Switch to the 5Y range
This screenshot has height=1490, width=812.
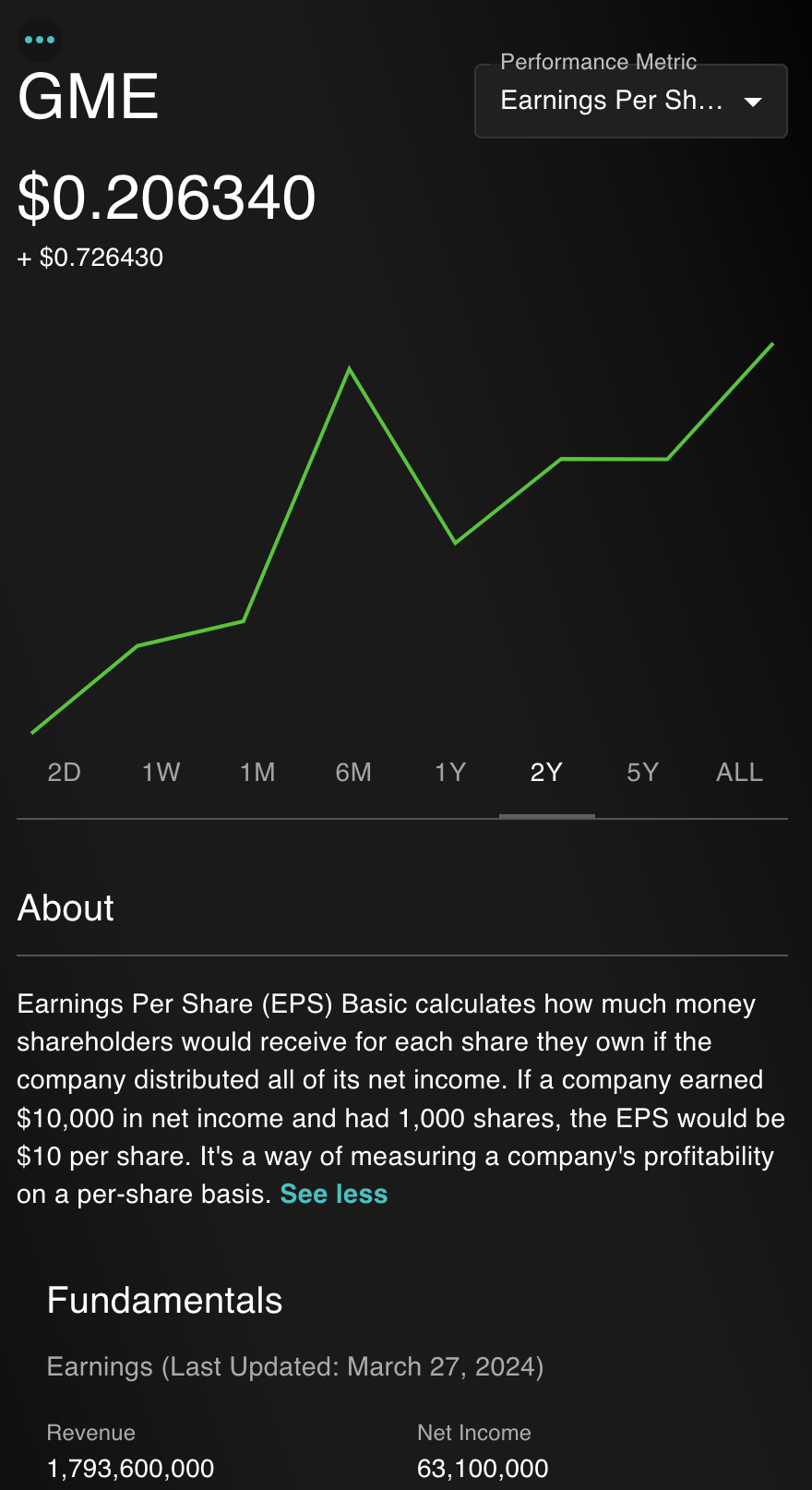point(643,773)
